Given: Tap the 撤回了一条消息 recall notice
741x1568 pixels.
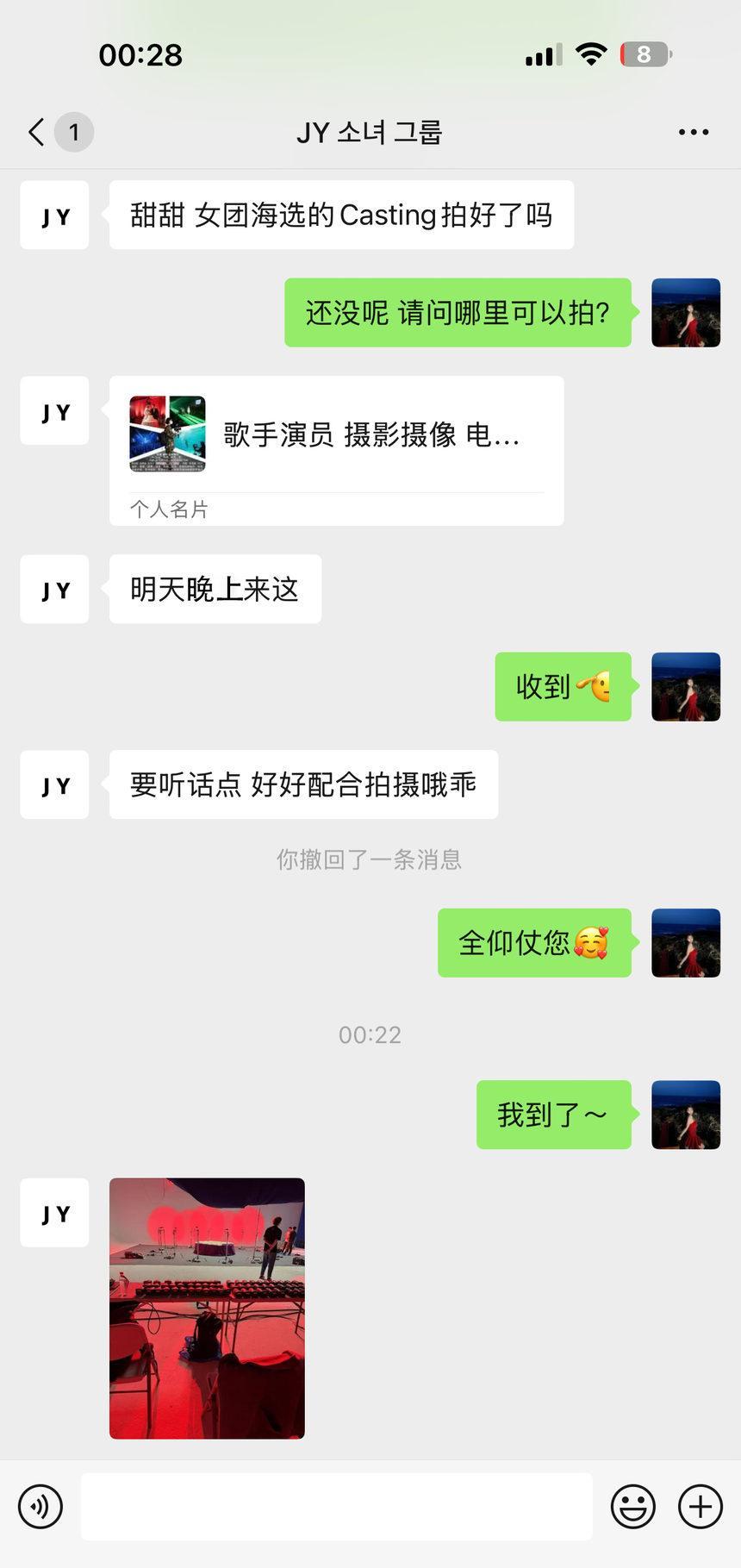Looking at the screenshot, I should point(370,858).
